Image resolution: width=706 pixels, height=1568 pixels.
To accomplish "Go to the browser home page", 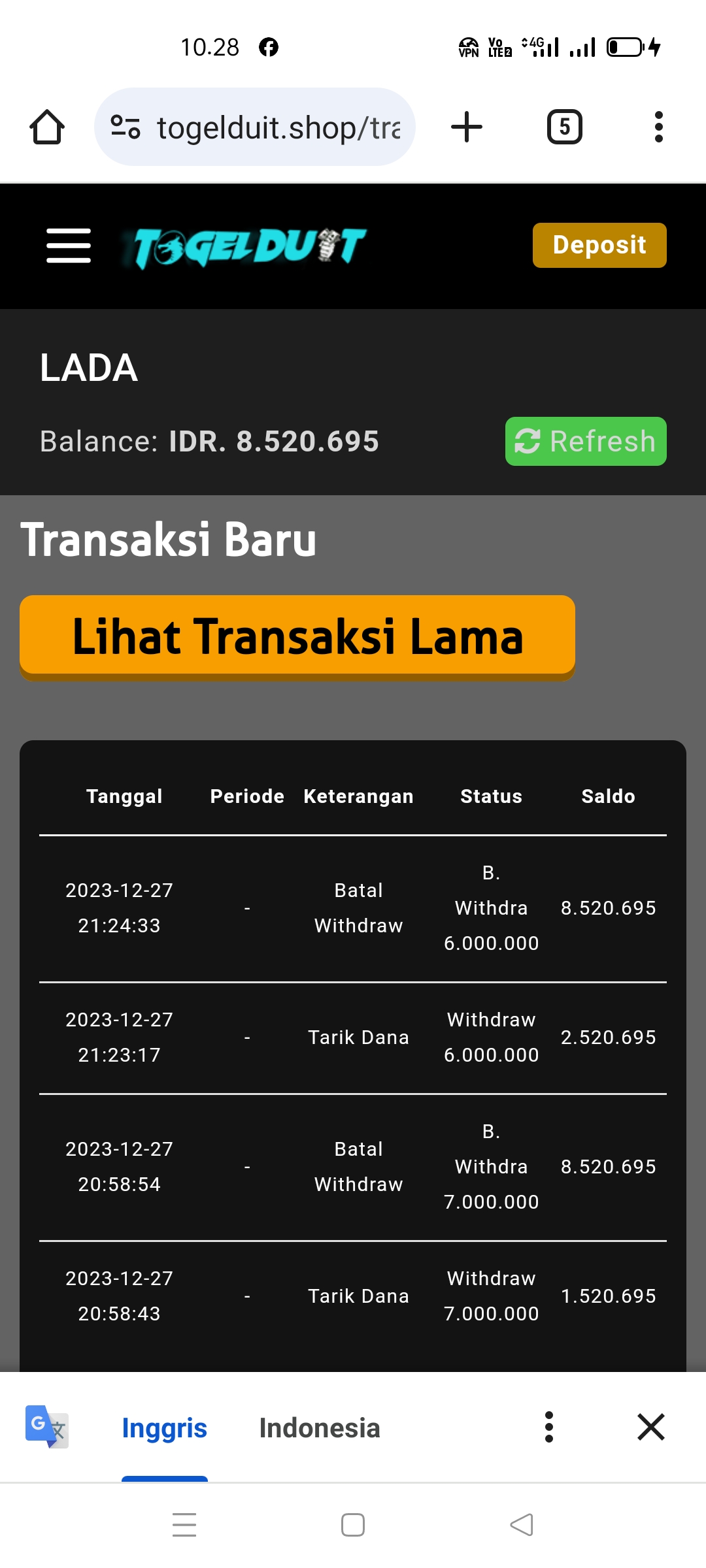I will pos(47,127).
